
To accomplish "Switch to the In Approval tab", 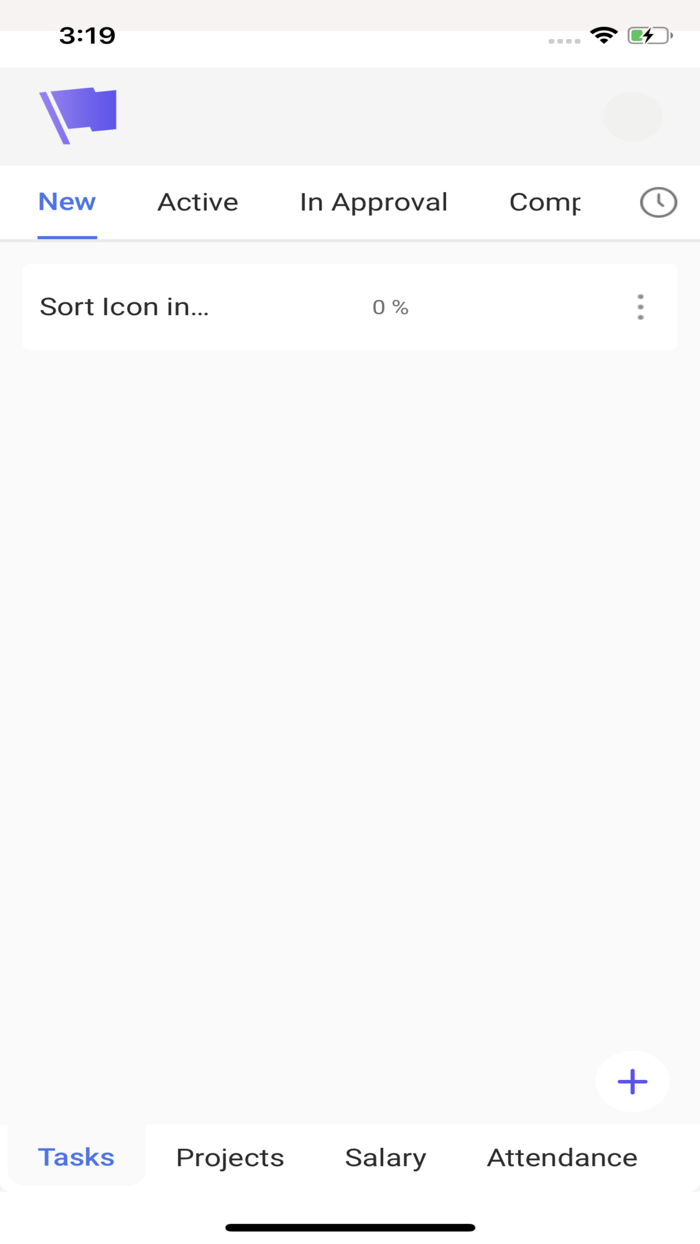I will (373, 202).
